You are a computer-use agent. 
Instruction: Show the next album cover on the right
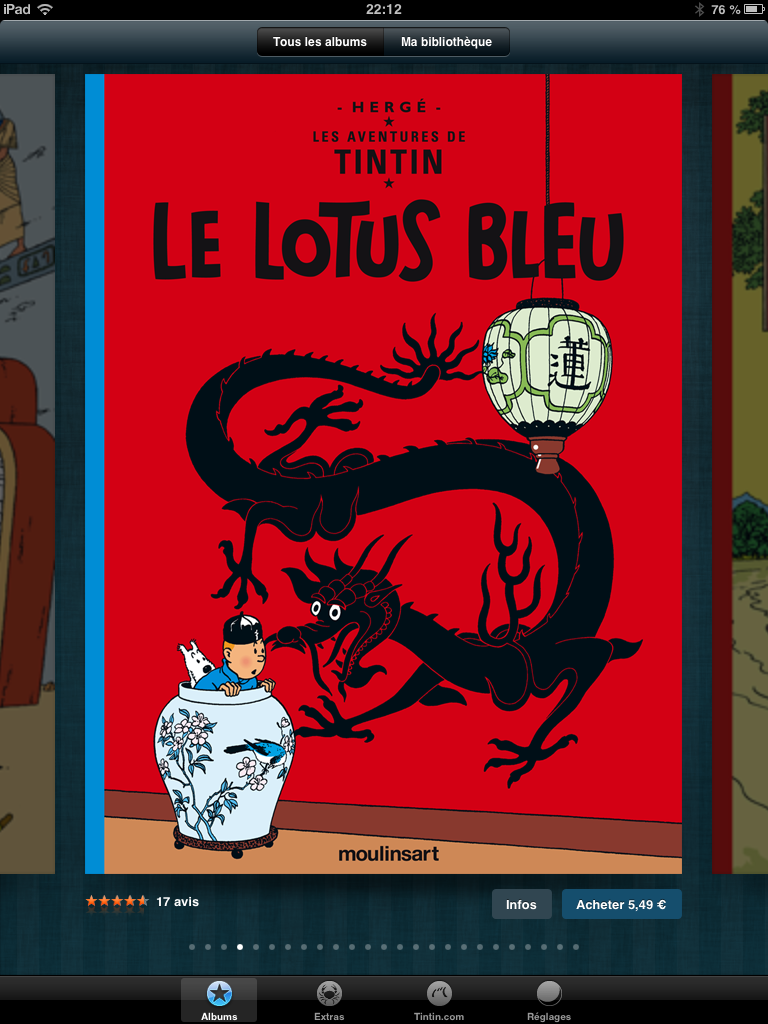[x=740, y=472]
